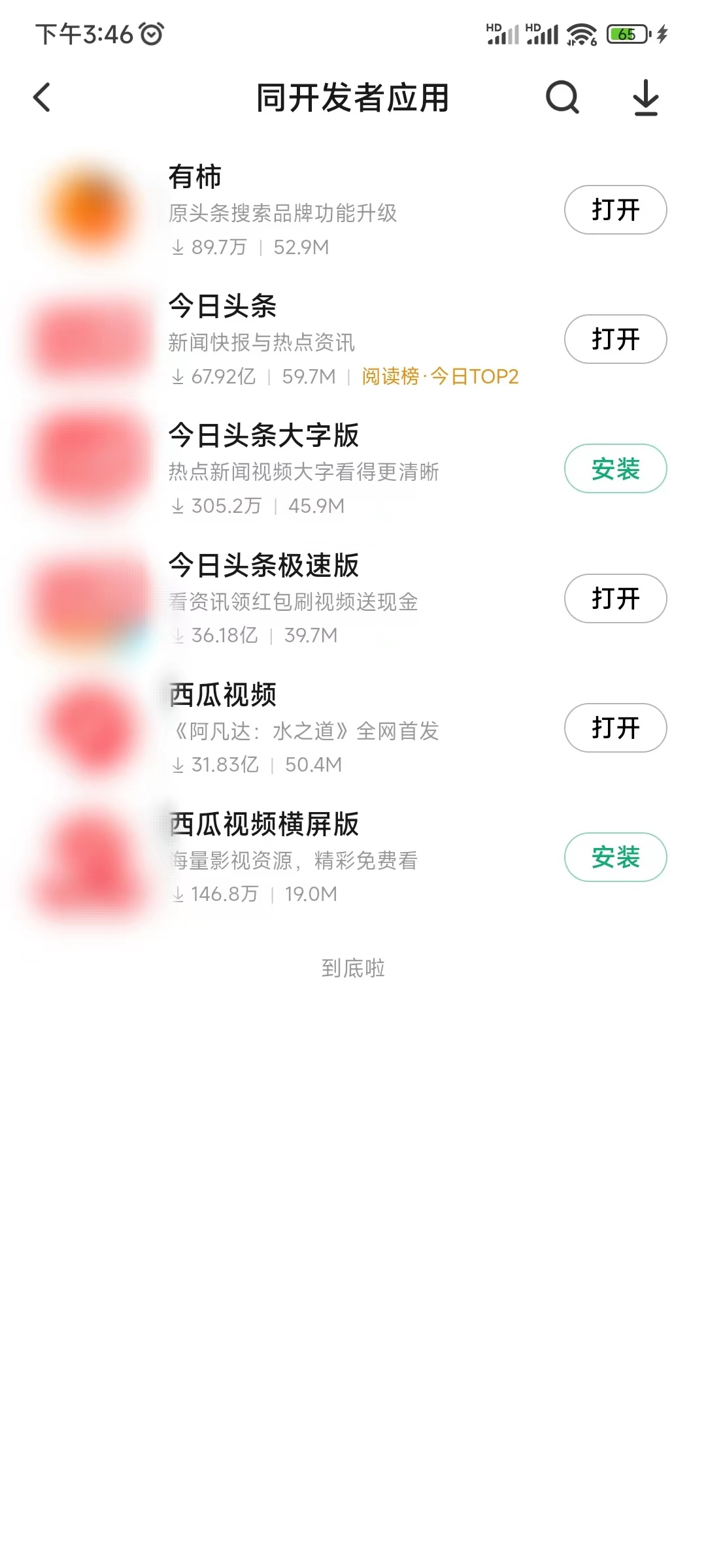Open 西瓜视频 with its 打开 button
706x1568 pixels.
[615, 727]
